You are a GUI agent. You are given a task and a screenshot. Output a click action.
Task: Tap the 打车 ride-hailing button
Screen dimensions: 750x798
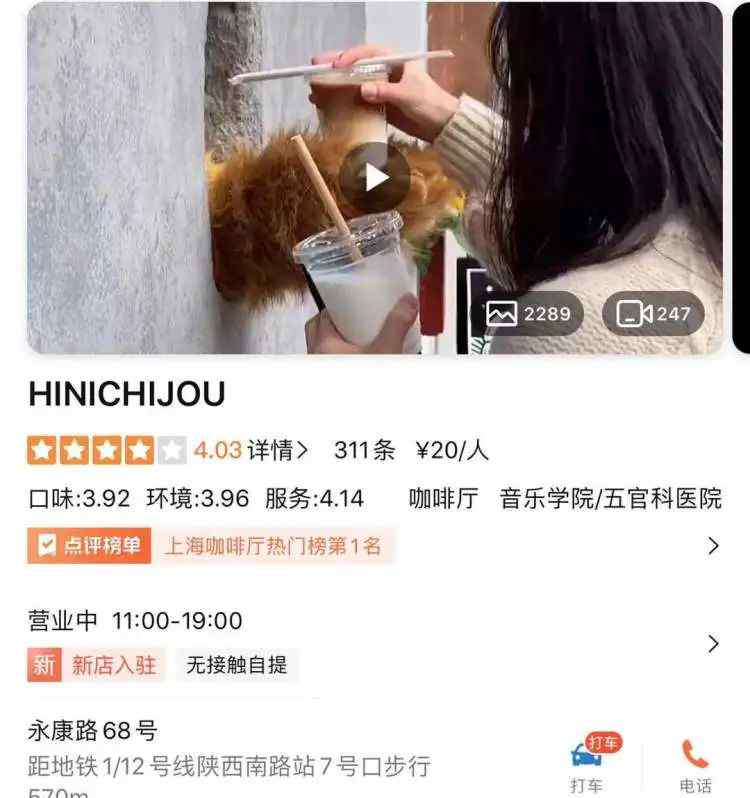pos(586,764)
